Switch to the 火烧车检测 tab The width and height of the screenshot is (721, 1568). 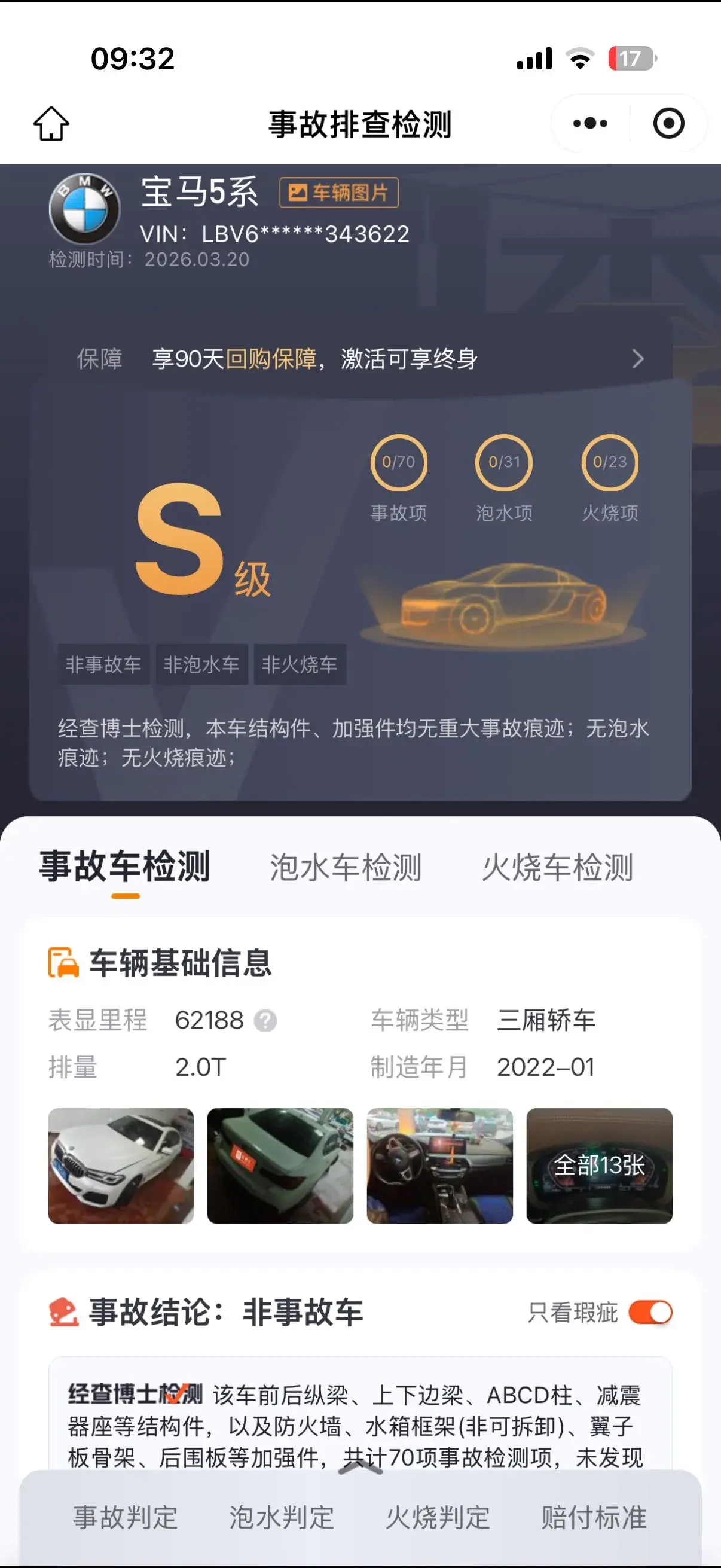coord(557,867)
